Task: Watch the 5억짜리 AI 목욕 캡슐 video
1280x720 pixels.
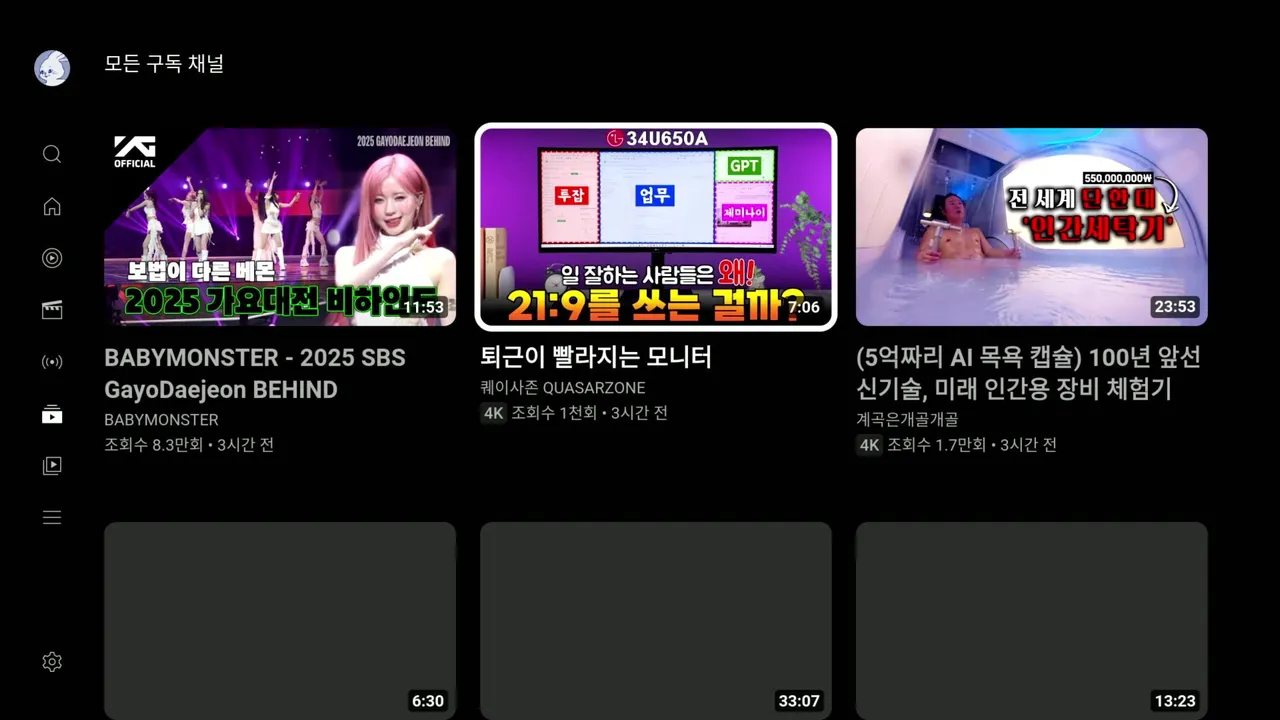Action: pyautogui.click(x=1032, y=227)
